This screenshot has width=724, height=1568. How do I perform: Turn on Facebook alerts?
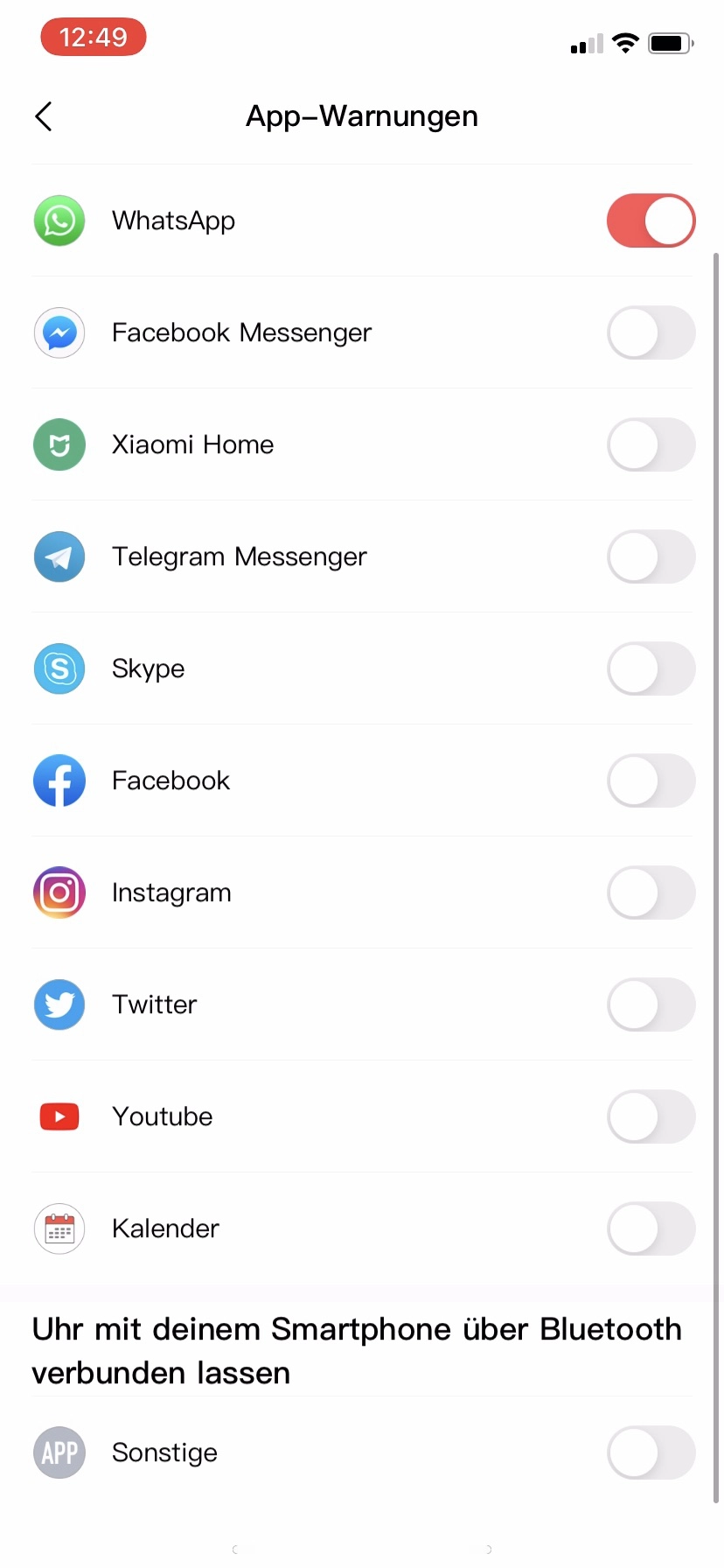point(651,780)
